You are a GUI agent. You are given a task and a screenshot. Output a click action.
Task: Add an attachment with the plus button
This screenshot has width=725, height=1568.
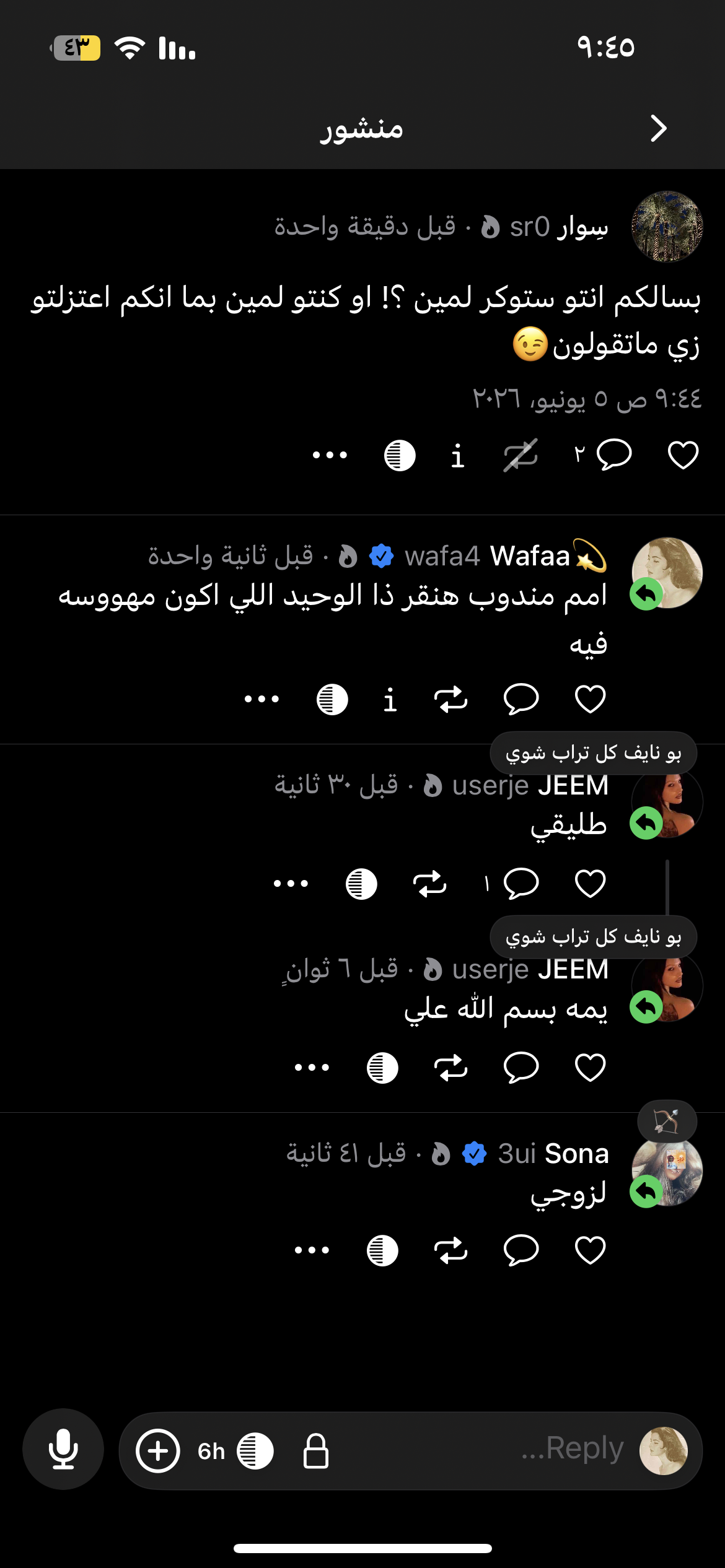click(x=157, y=1451)
